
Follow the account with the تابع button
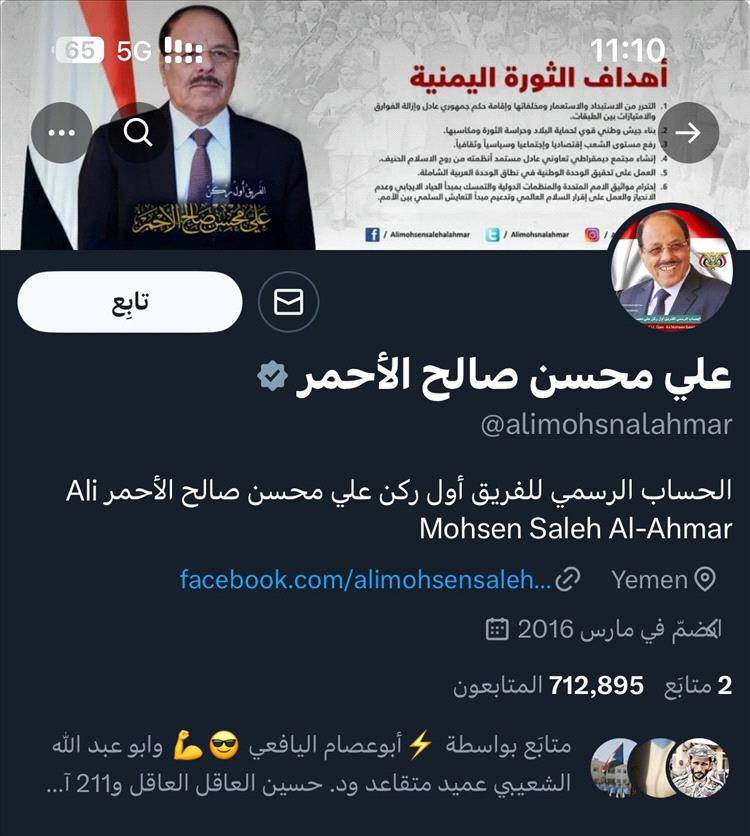130,302
